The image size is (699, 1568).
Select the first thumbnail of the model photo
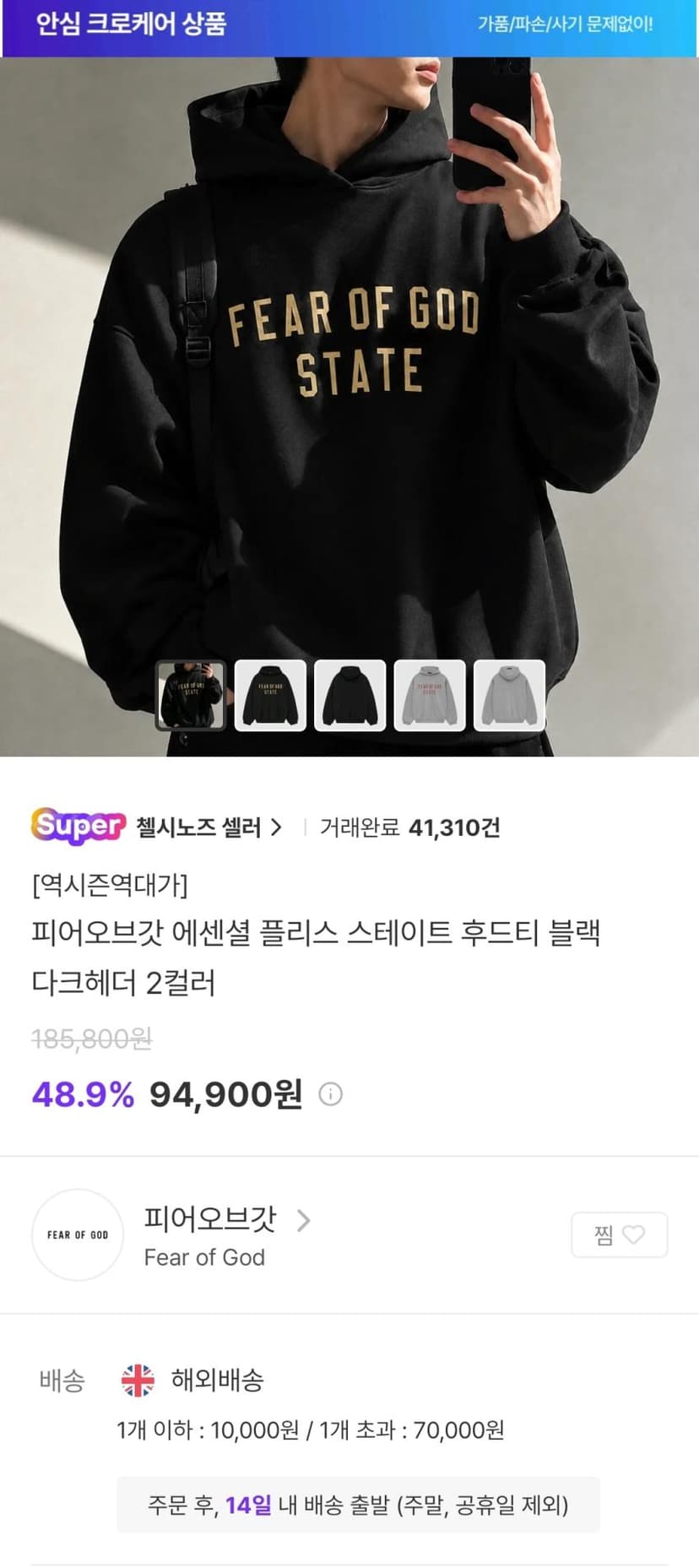191,696
